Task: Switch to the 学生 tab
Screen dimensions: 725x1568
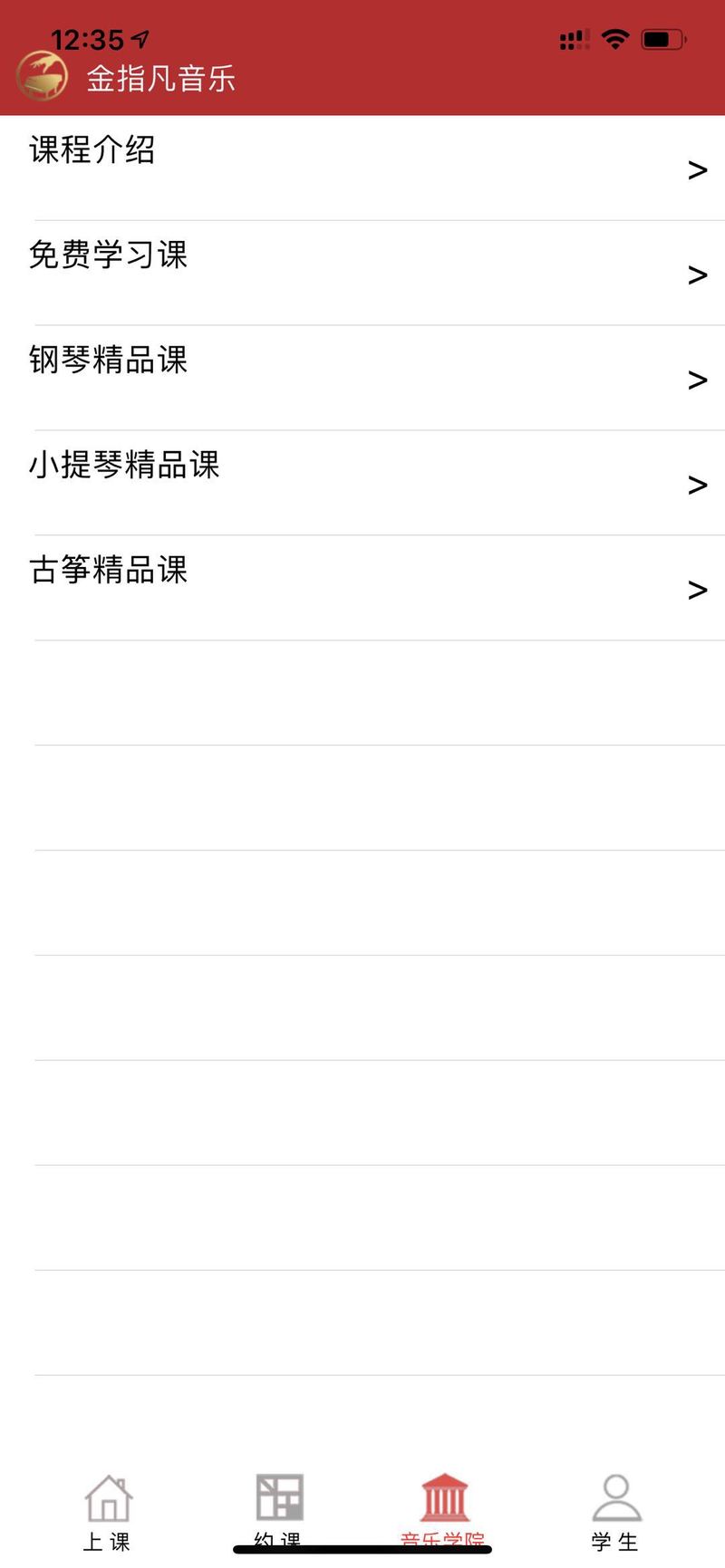Action: (615, 1511)
